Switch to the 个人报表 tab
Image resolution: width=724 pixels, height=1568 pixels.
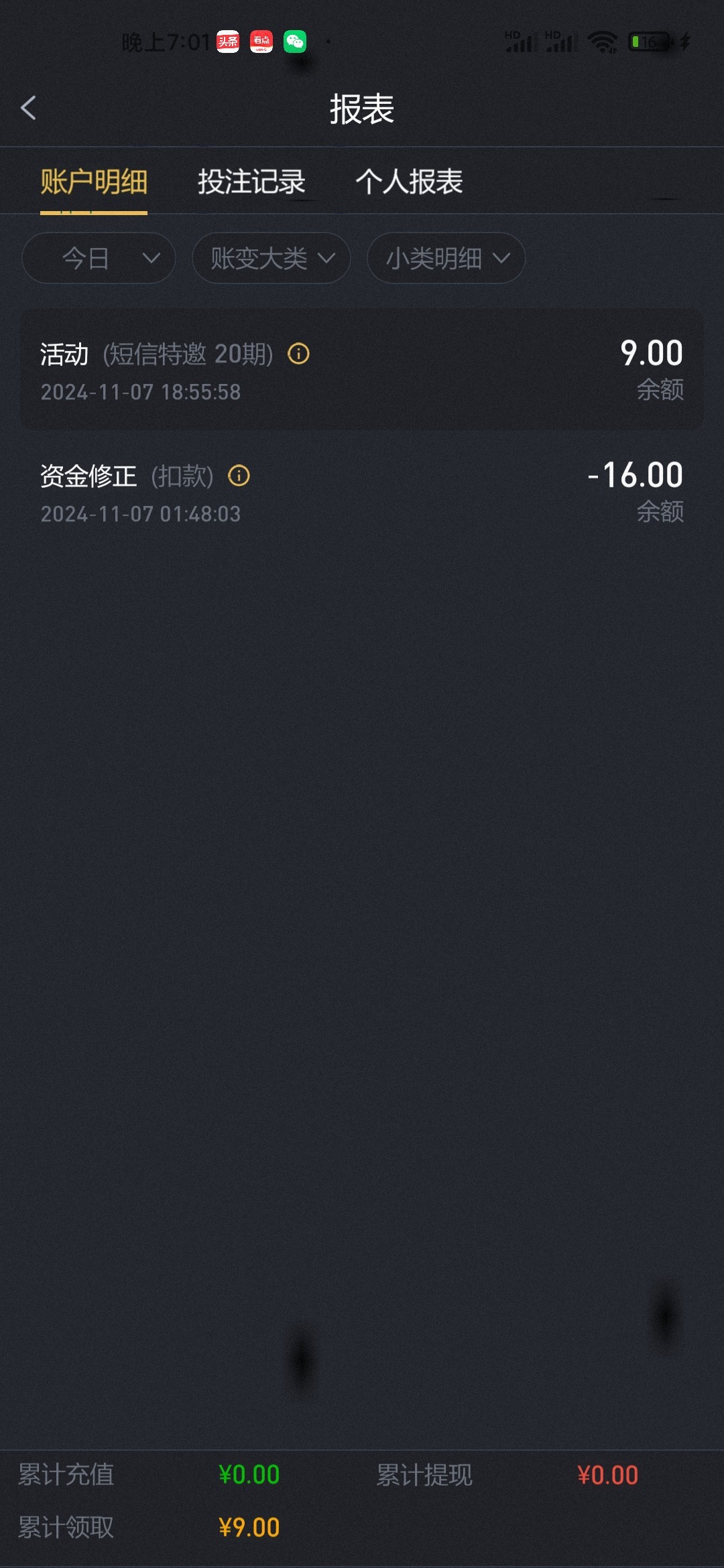coord(409,182)
